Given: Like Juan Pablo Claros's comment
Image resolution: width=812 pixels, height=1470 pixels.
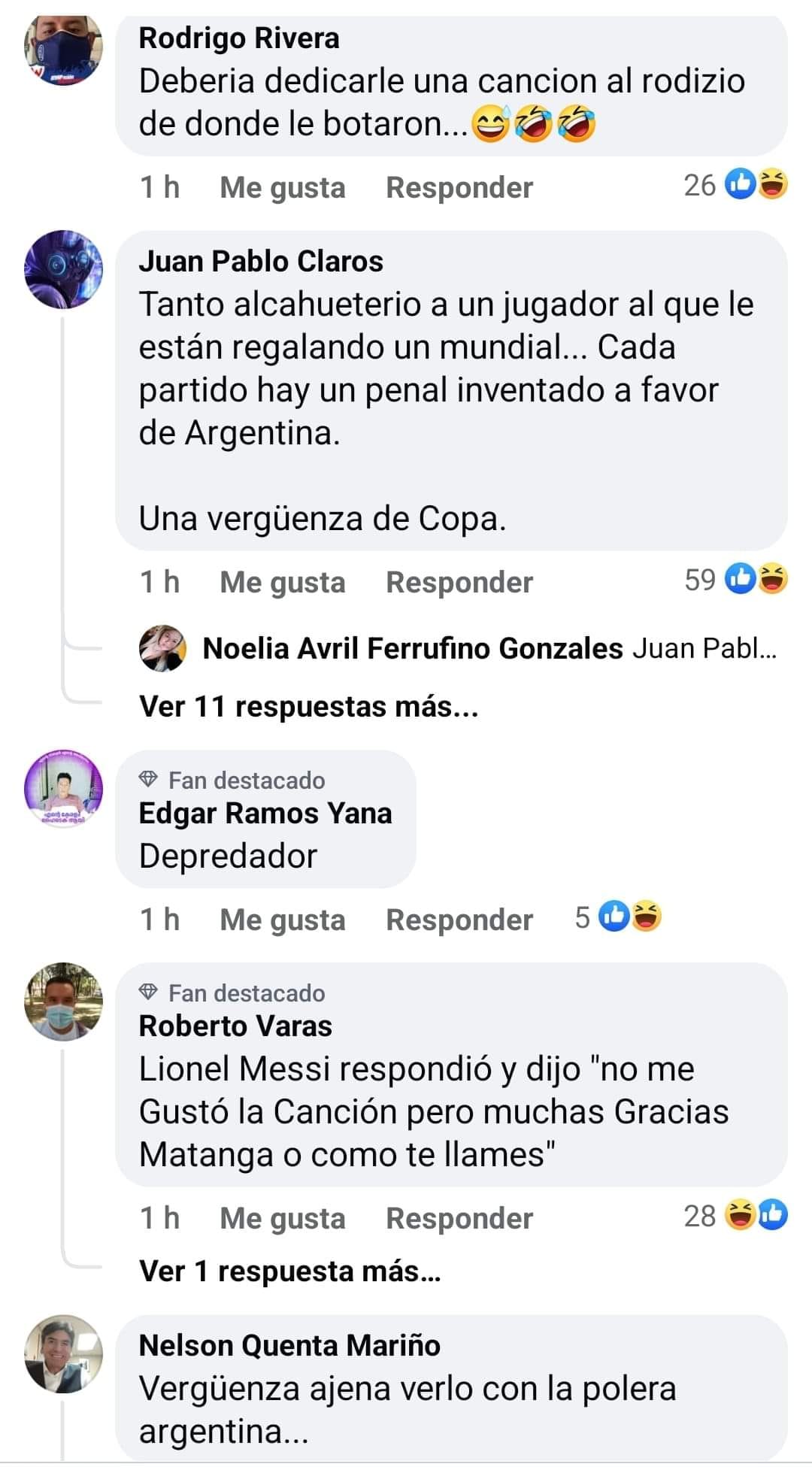Looking at the screenshot, I should point(282,582).
